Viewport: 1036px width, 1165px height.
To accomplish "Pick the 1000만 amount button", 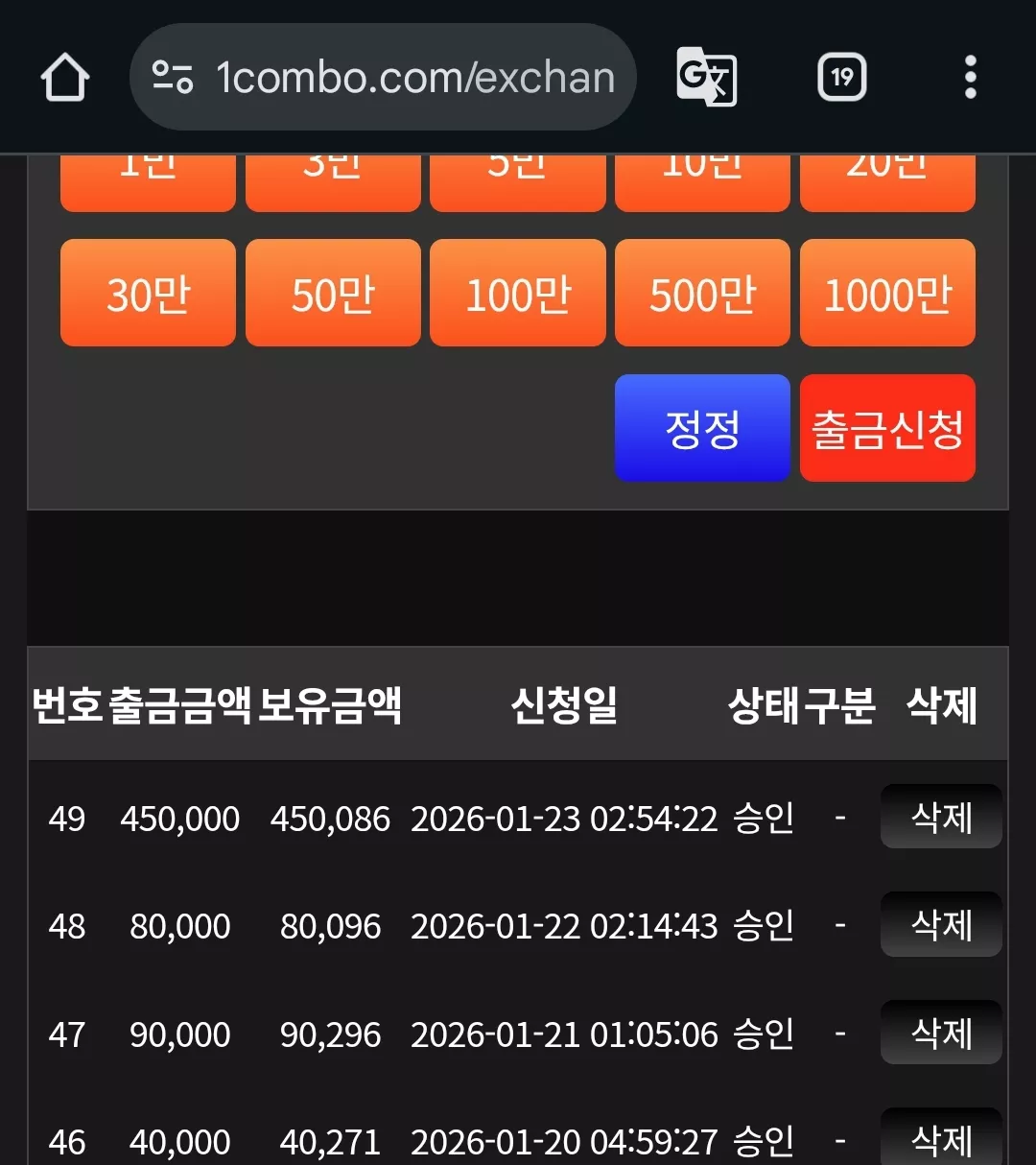I will coord(887,293).
